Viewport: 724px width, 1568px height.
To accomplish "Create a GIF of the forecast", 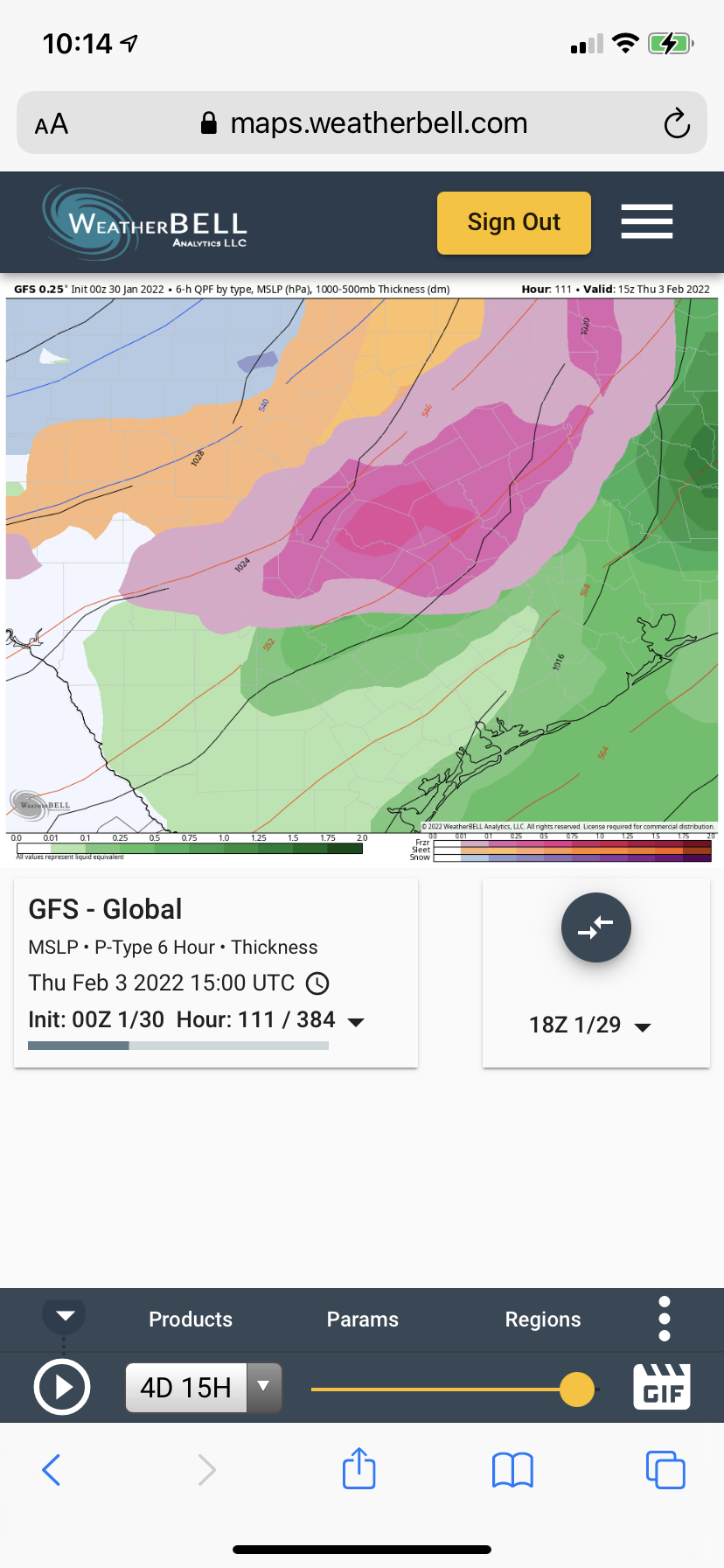I will pyautogui.click(x=662, y=1387).
